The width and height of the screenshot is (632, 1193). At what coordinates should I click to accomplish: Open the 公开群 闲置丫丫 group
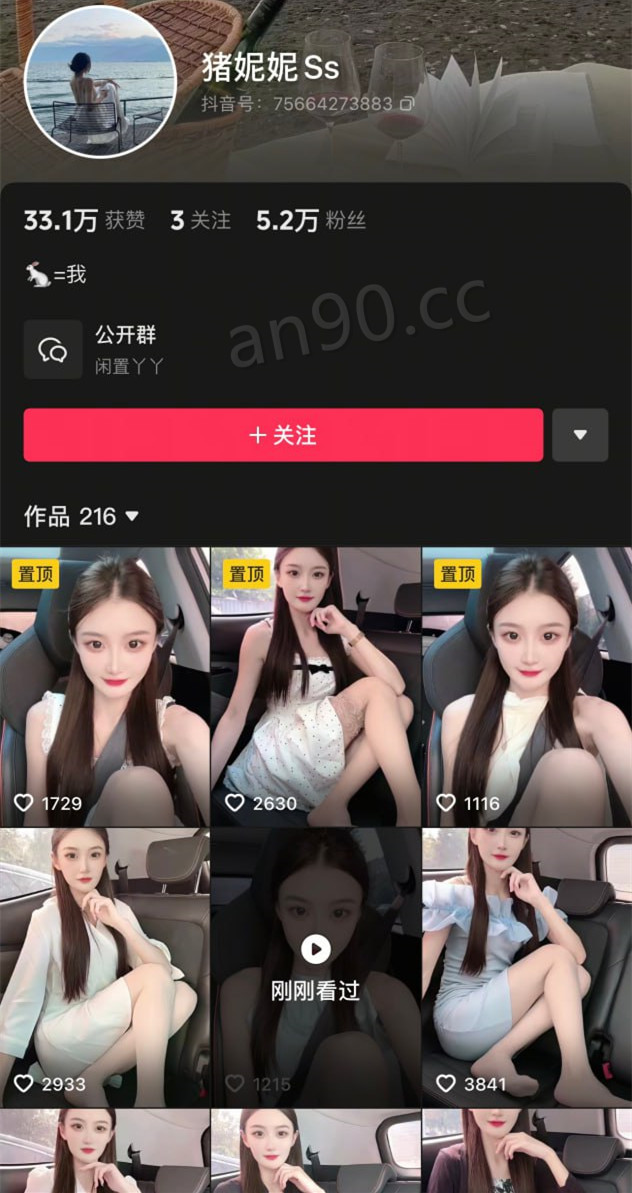coord(95,349)
